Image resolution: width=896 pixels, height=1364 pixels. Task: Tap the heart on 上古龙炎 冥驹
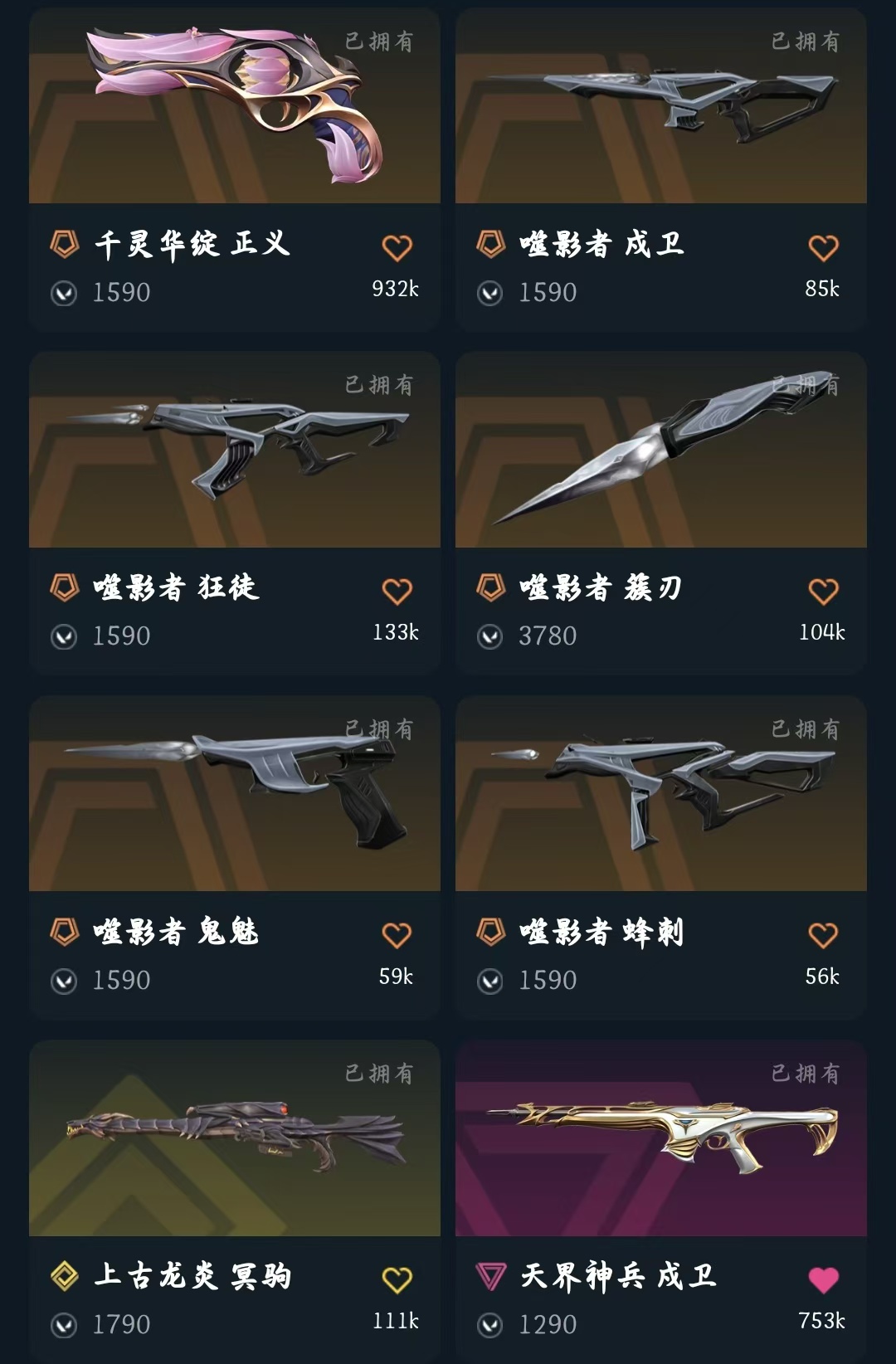click(x=397, y=1280)
